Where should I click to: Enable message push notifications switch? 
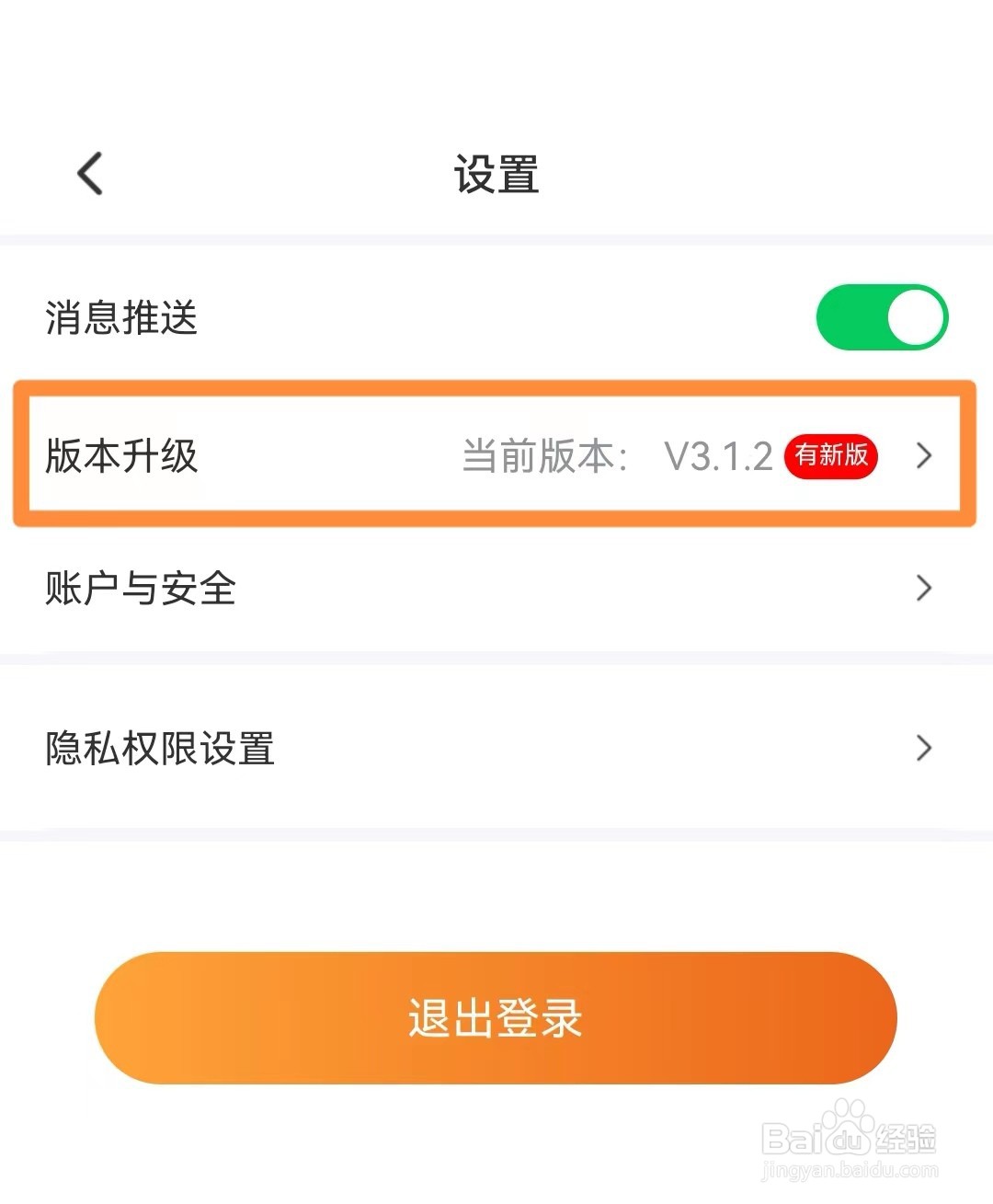(881, 316)
